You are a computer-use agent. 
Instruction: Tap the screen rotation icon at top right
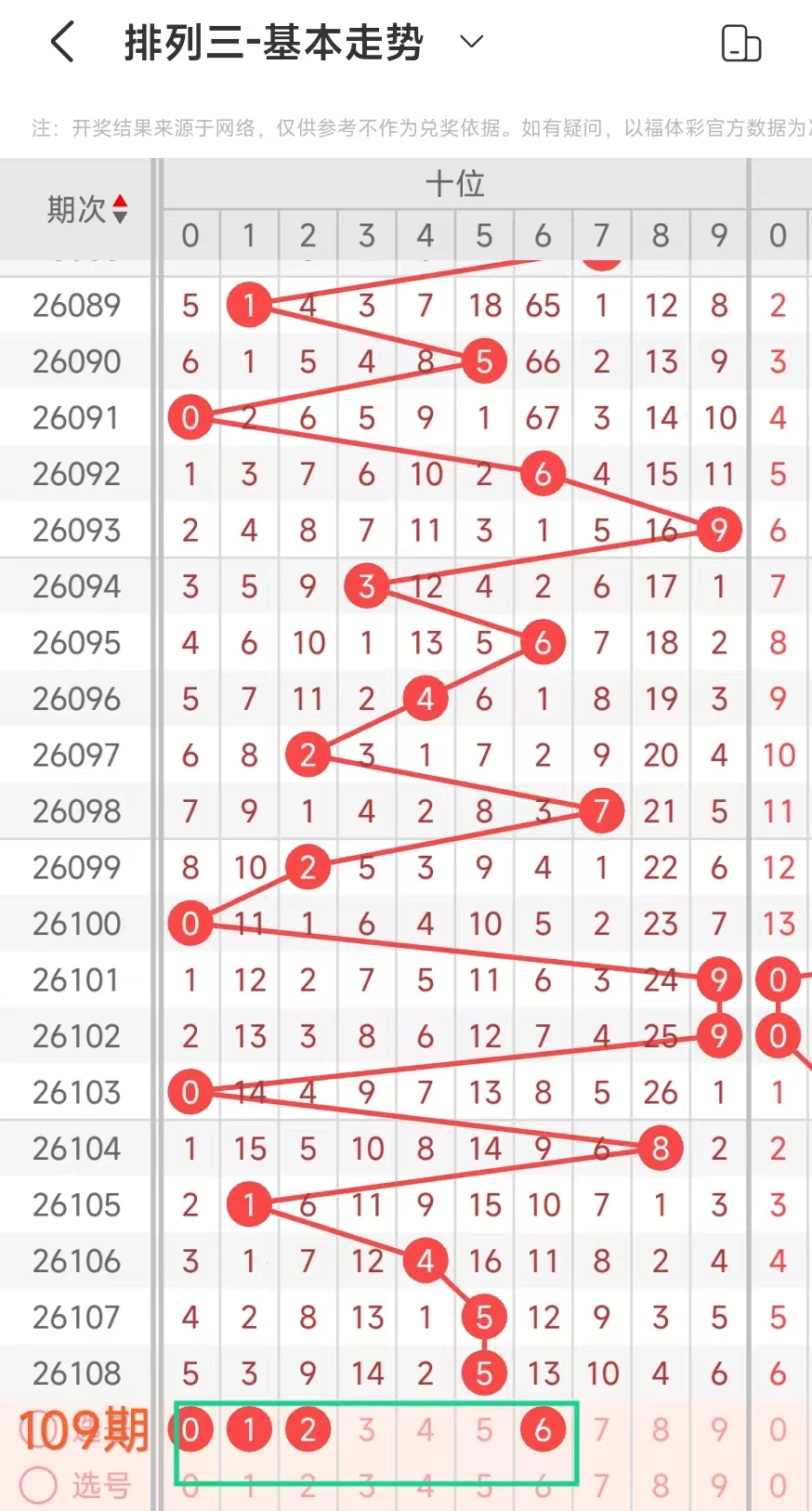tap(741, 43)
